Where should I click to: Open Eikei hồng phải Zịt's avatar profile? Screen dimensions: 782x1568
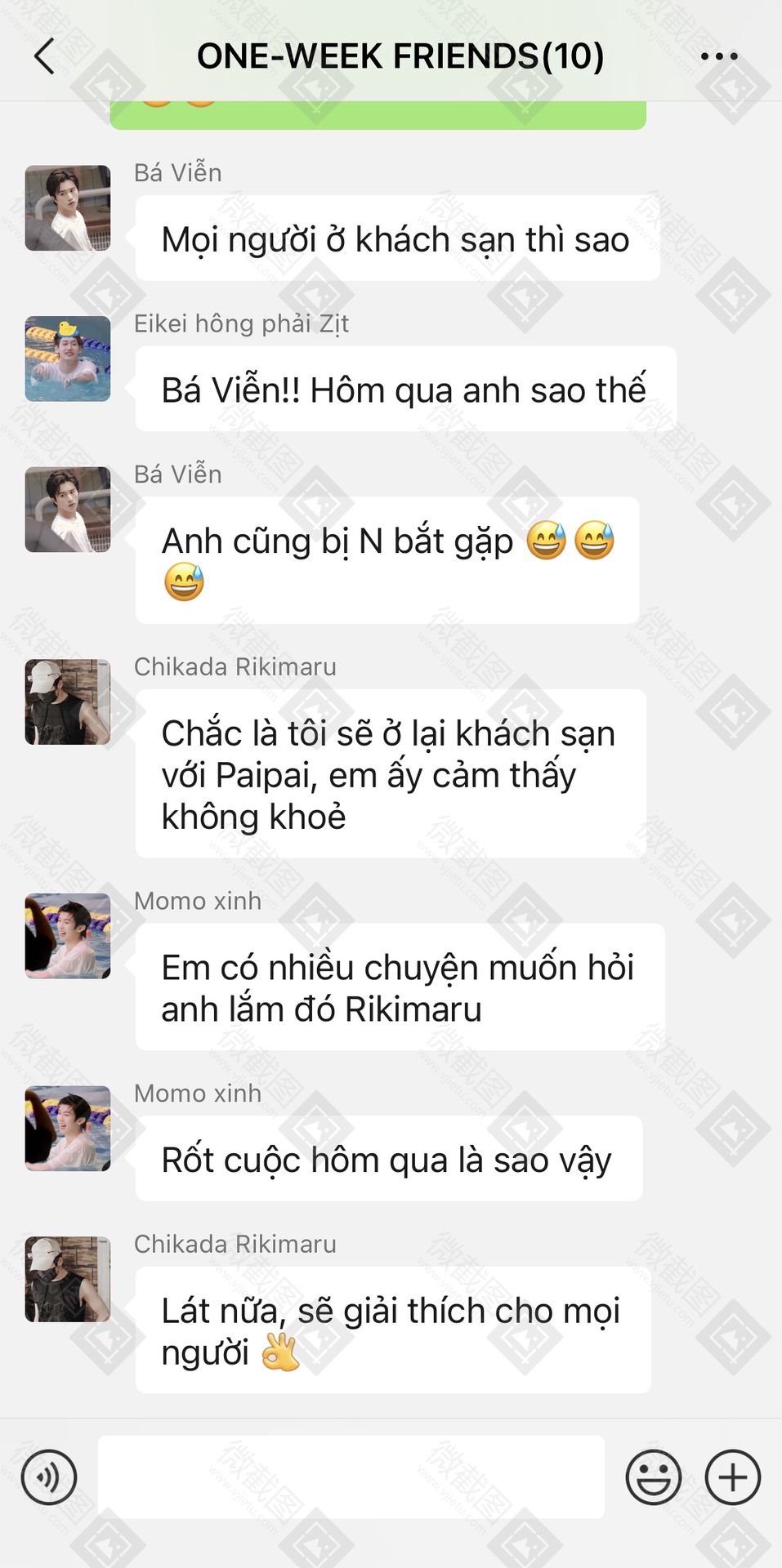[x=68, y=359]
